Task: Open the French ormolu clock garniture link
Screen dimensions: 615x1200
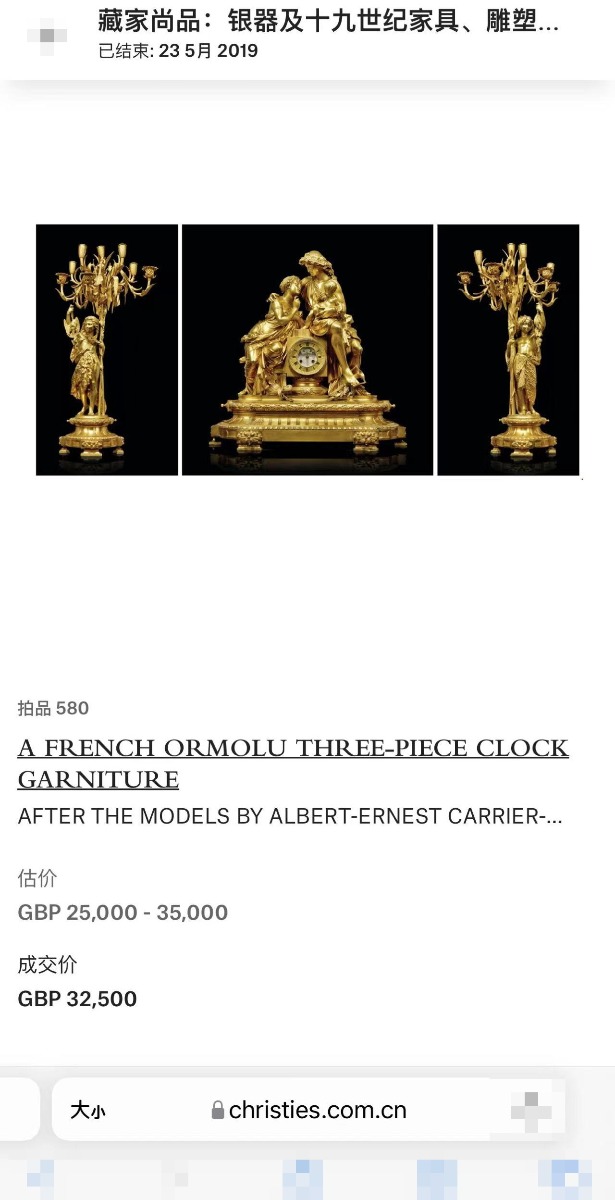Action: coord(293,763)
